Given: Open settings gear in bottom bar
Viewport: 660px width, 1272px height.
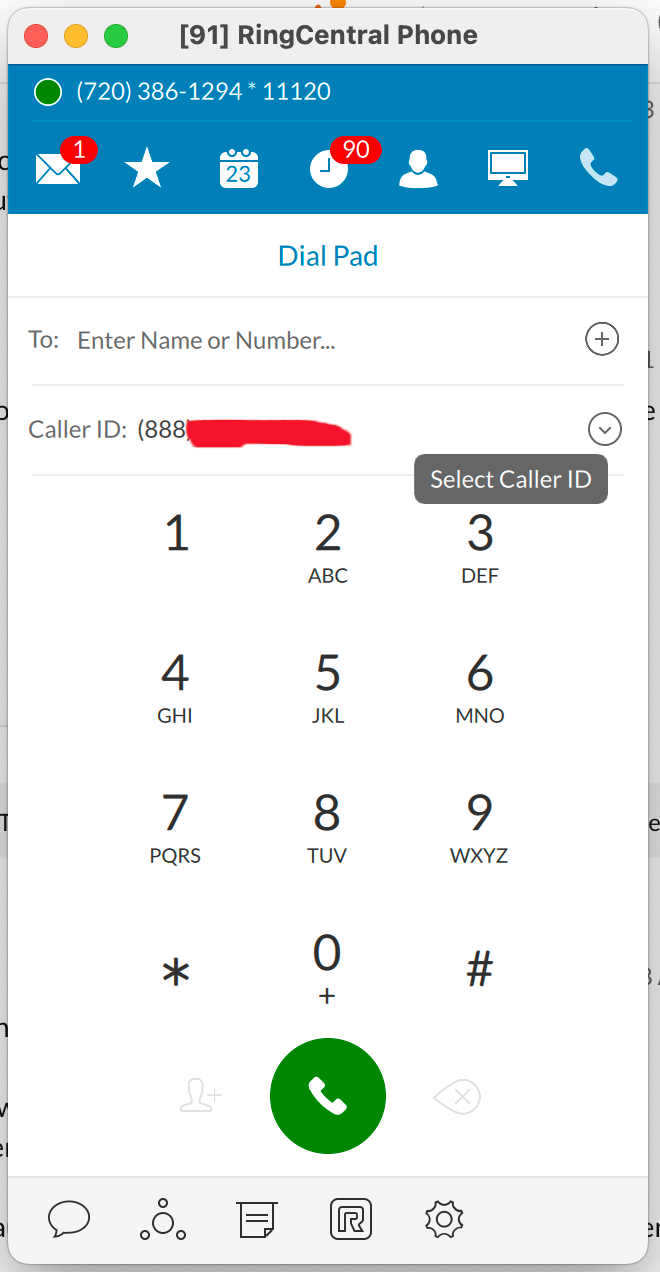Looking at the screenshot, I should click(444, 1219).
